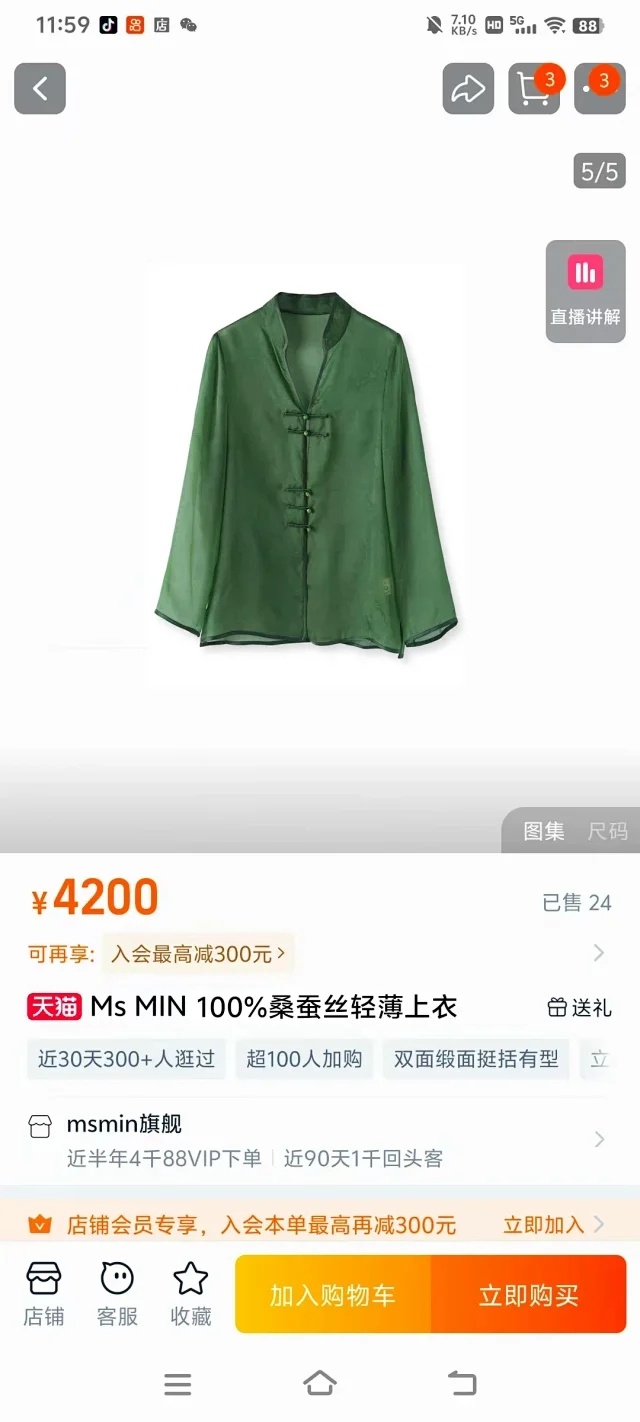
Task: Join membership via 立即加入
Action: click(x=553, y=1224)
